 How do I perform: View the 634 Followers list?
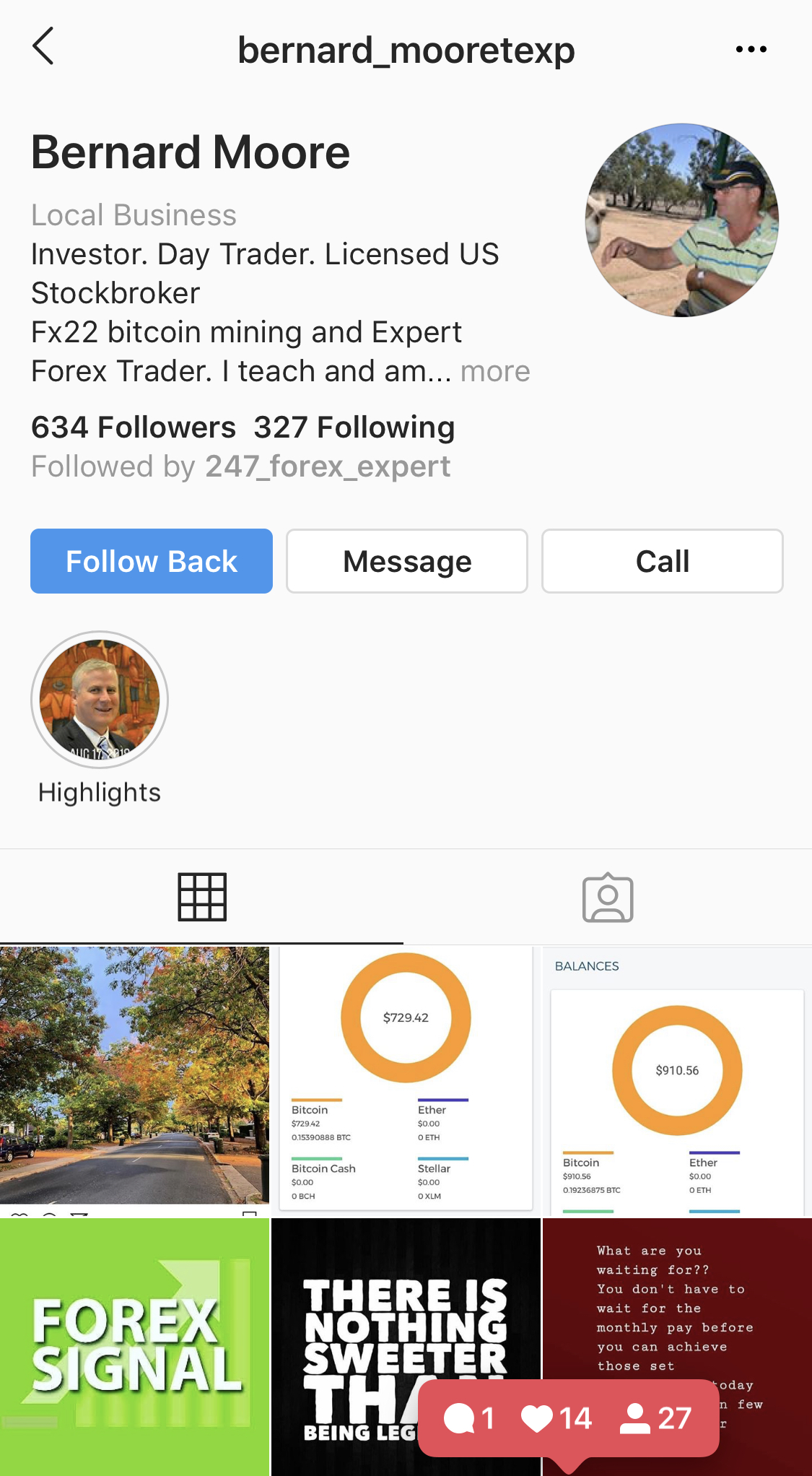[x=134, y=427]
